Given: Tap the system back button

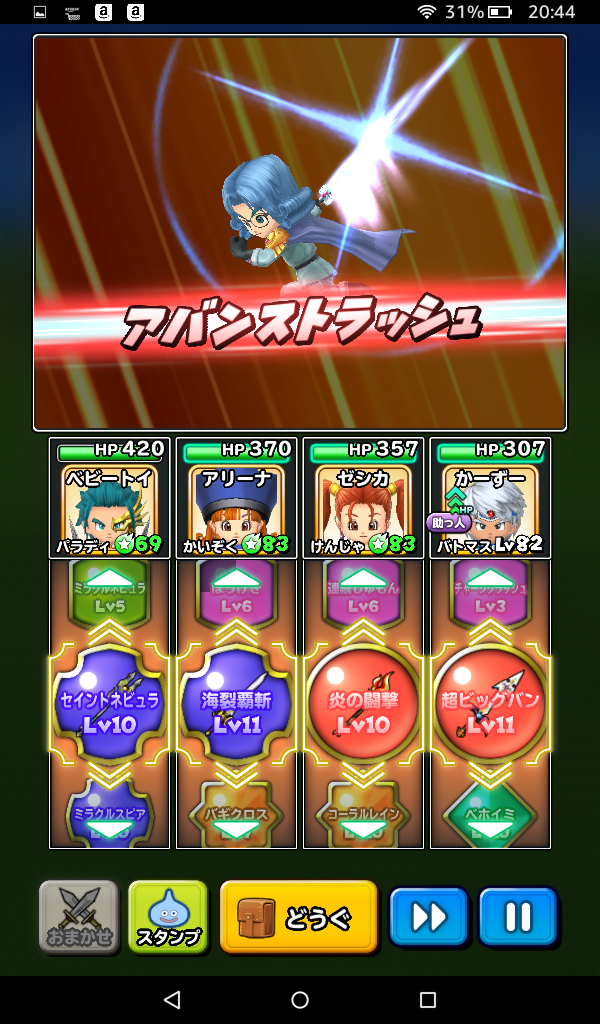Looking at the screenshot, I should pyautogui.click(x=172, y=1000).
